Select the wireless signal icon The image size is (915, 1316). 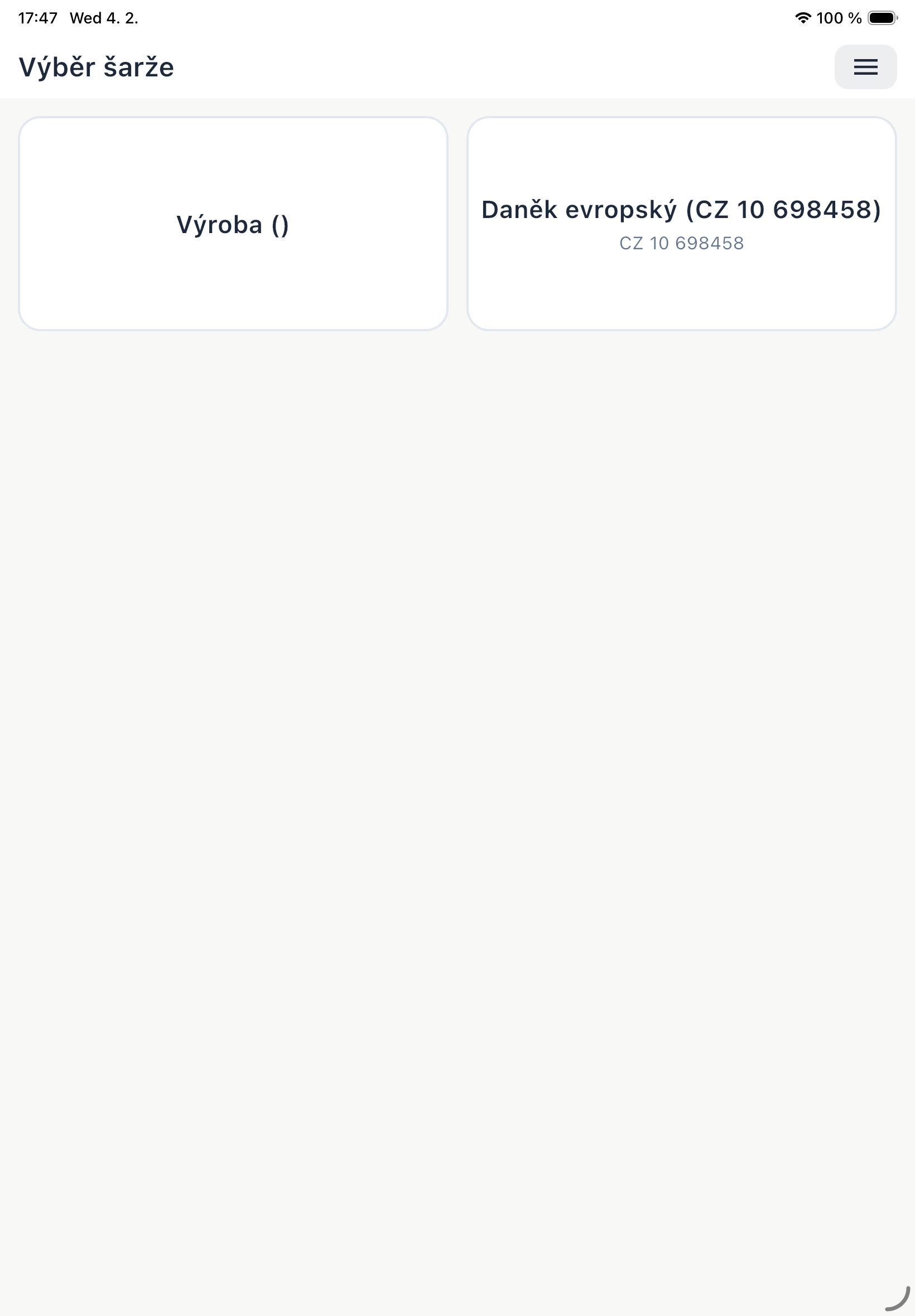click(803, 17)
